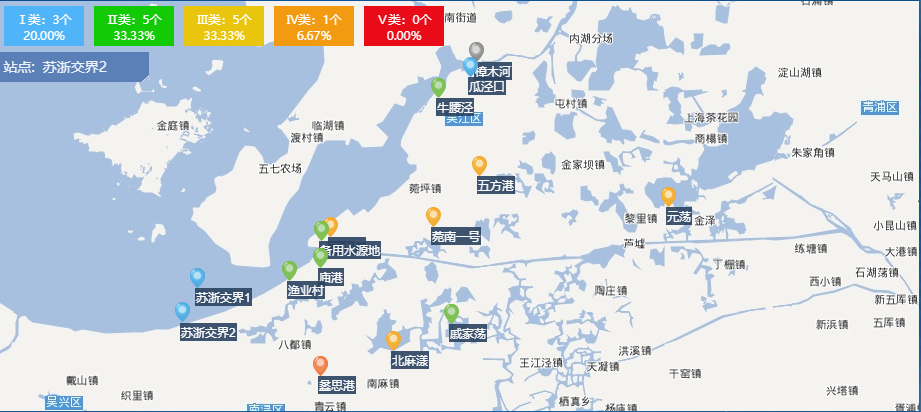Screen dimensions: 921x412
Task: Select the I类 blue legend chip
Action: 44,27
